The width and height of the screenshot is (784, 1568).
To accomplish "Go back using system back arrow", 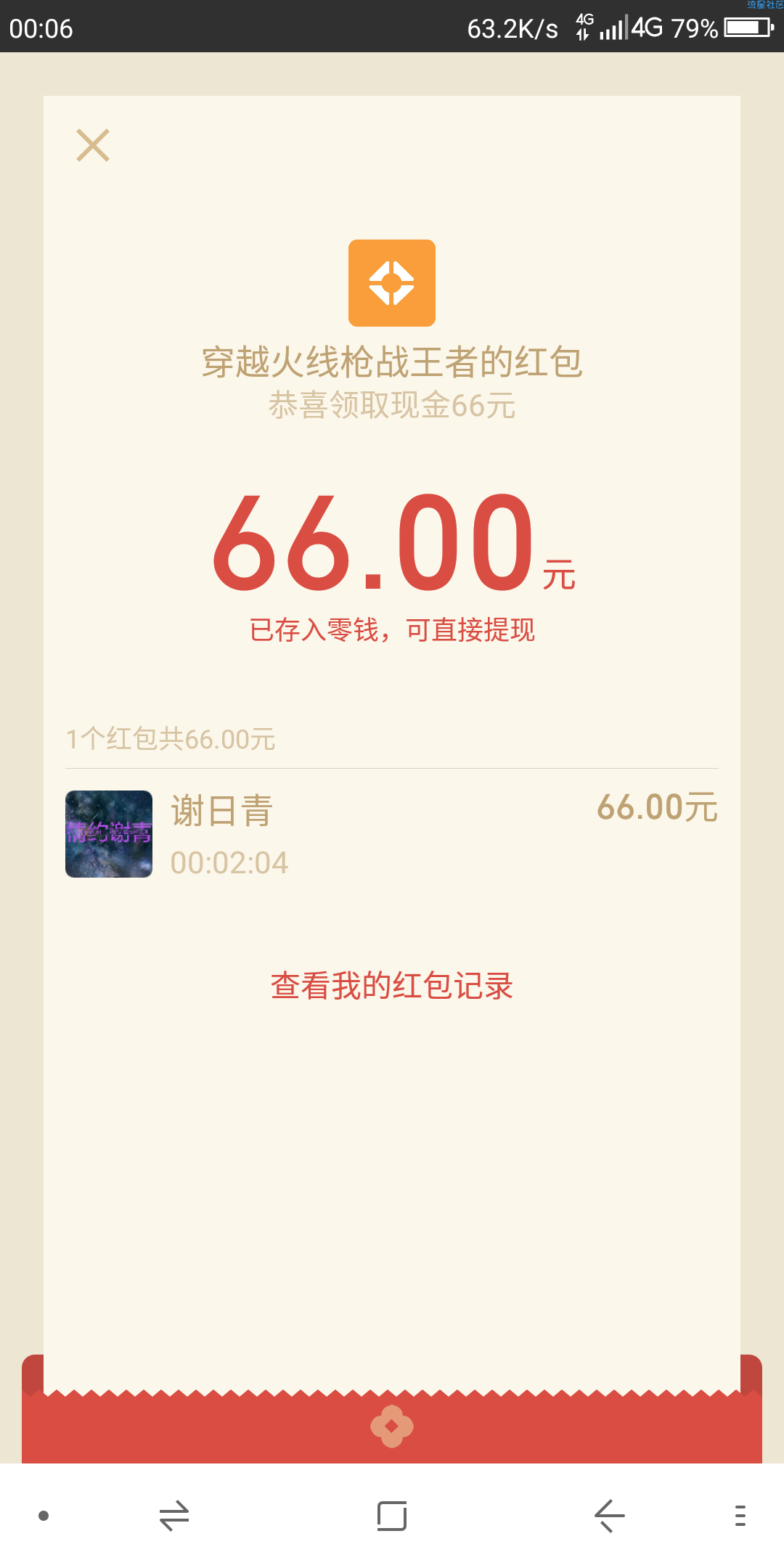I will tap(609, 1516).
